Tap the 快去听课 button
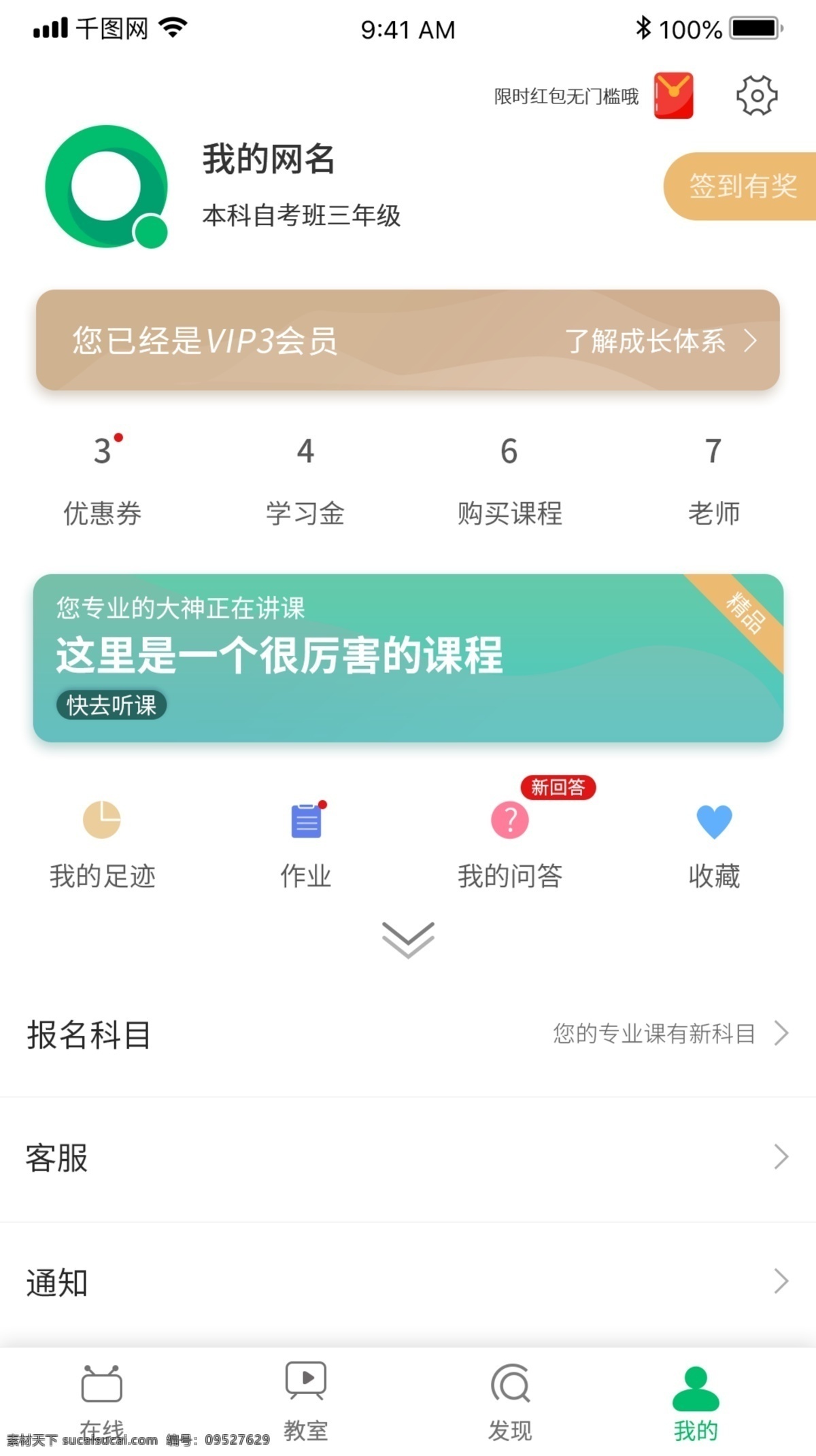The image size is (816, 1456). tap(112, 705)
